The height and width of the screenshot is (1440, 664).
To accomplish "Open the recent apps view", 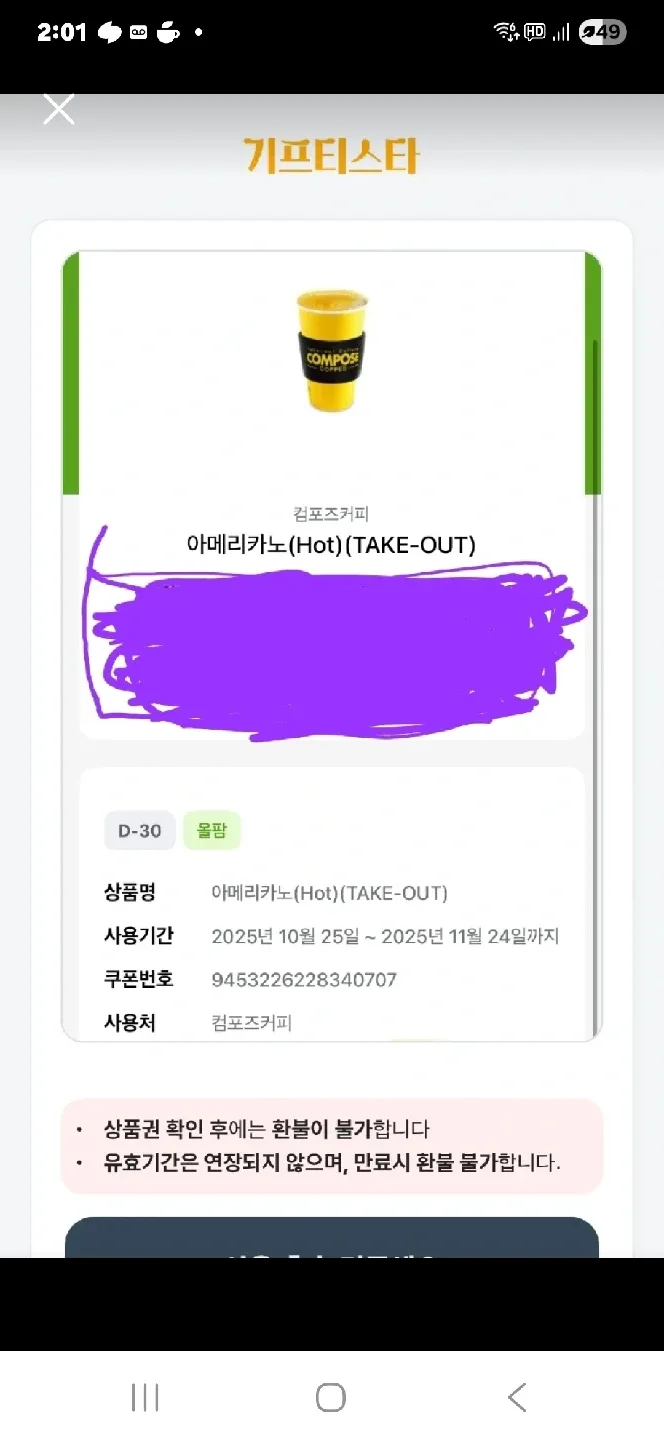I will pyautogui.click(x=145, y=1397).
